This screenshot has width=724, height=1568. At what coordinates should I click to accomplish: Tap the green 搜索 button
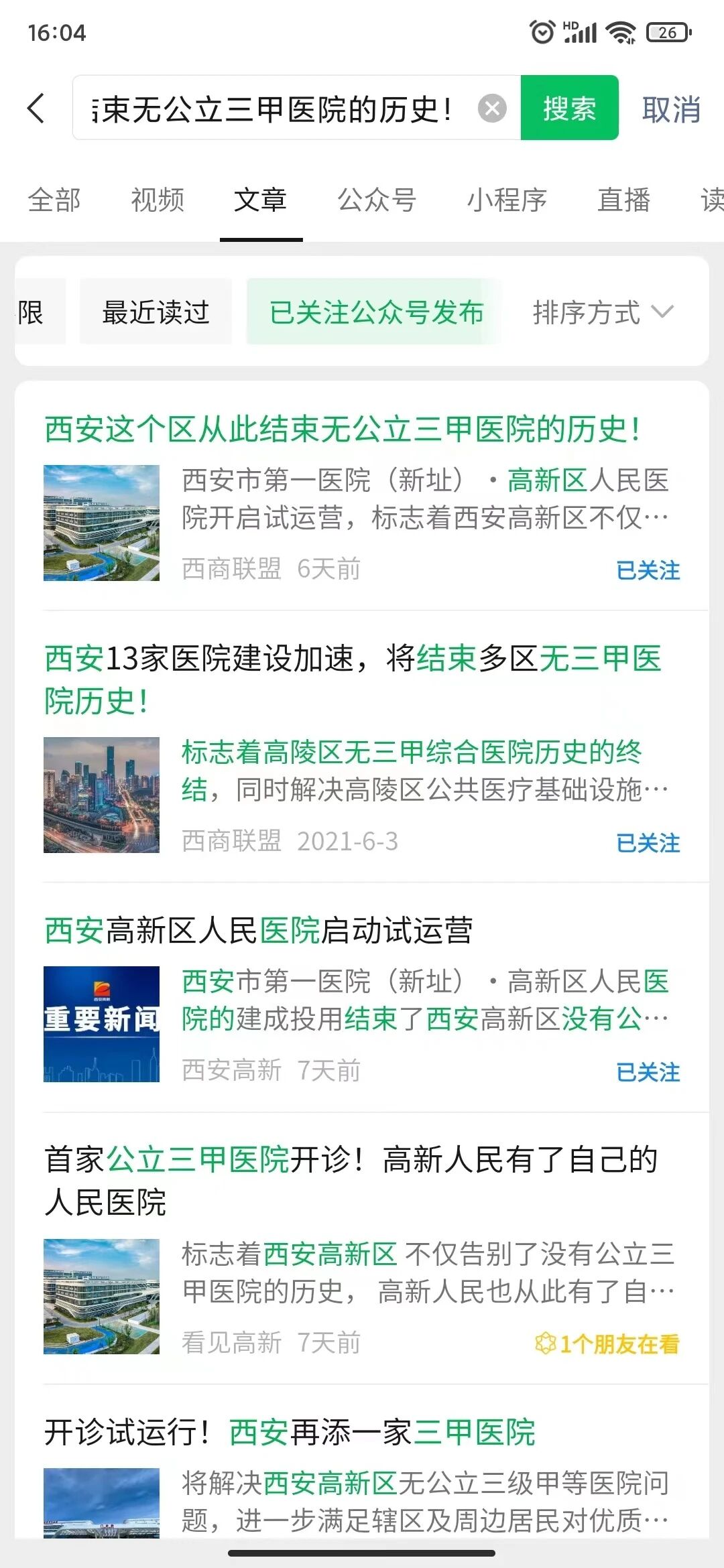pyautogui.click(x=569, y=109)
